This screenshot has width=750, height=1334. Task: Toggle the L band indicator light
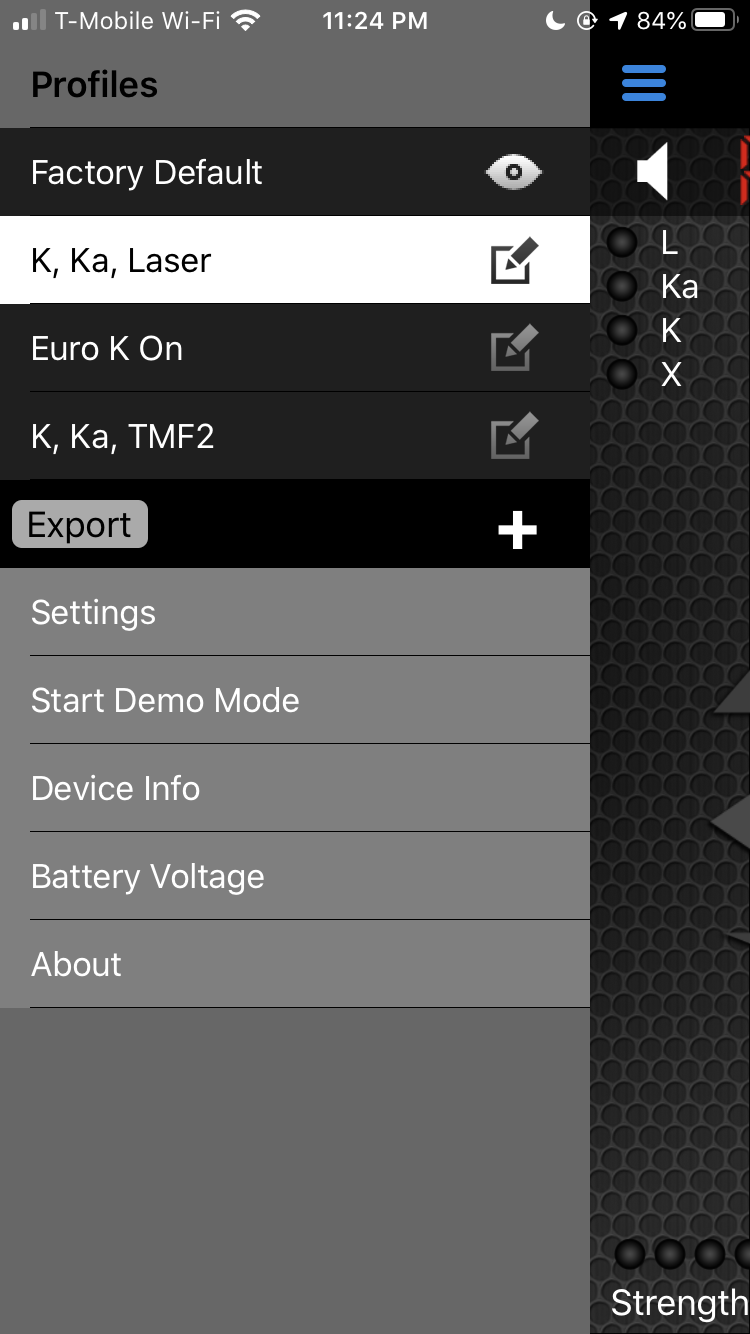(622, 240)
